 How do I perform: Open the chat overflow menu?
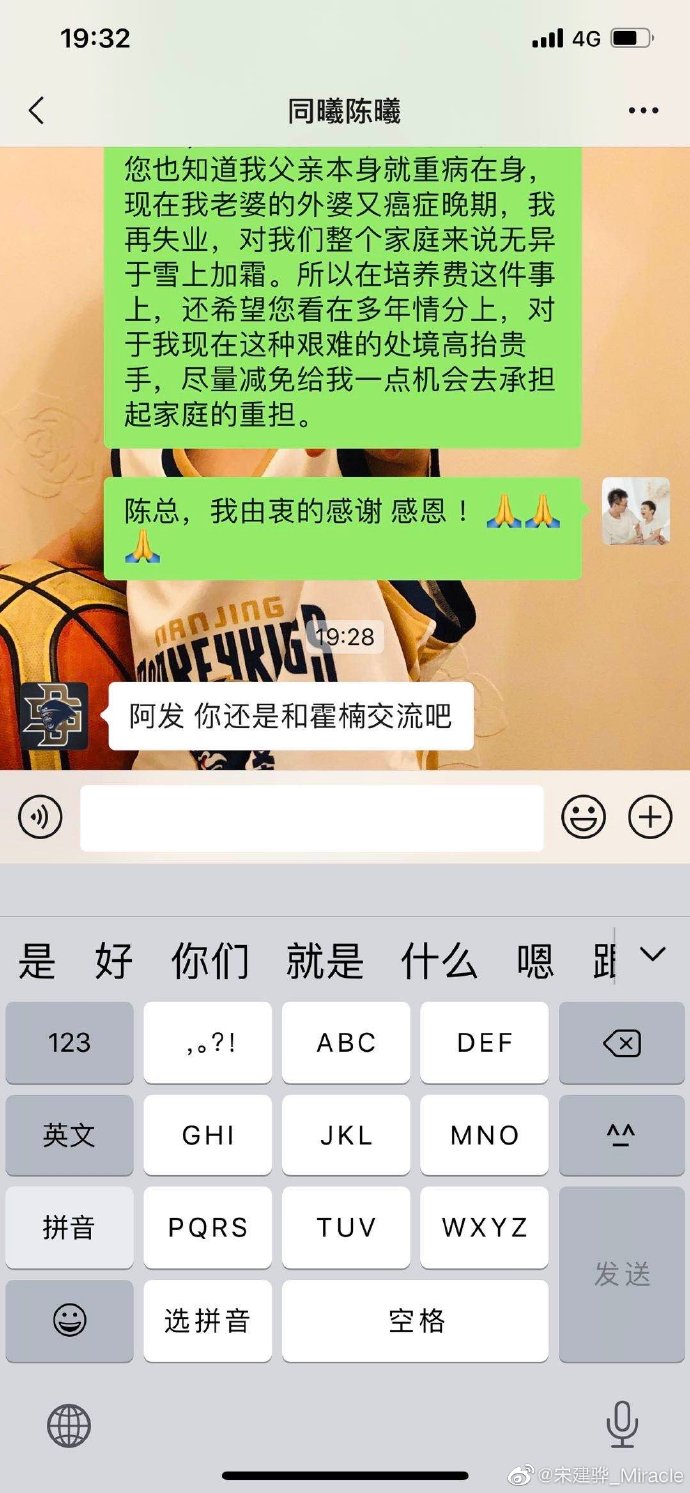click(x=643, y=111)
